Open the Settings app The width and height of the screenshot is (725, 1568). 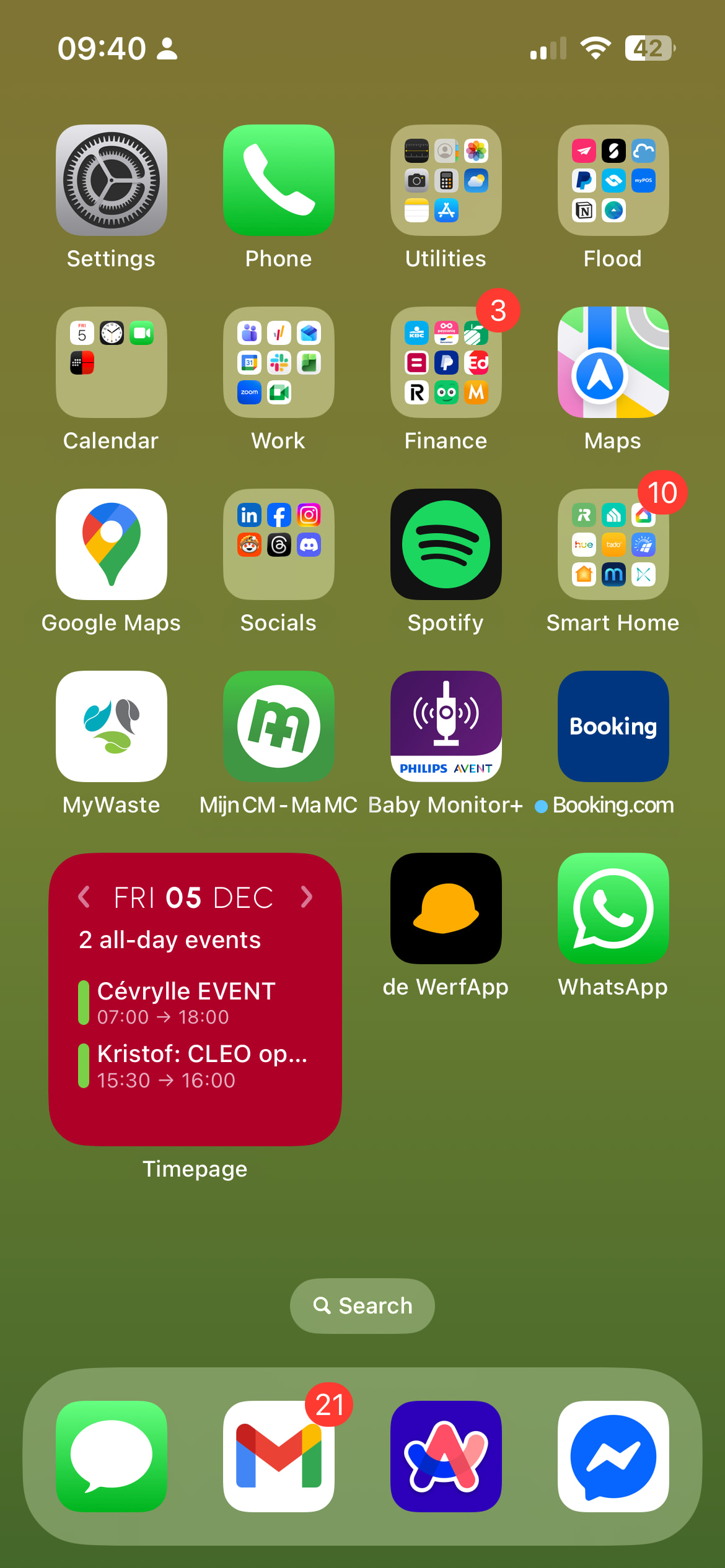tap(111, 180)
